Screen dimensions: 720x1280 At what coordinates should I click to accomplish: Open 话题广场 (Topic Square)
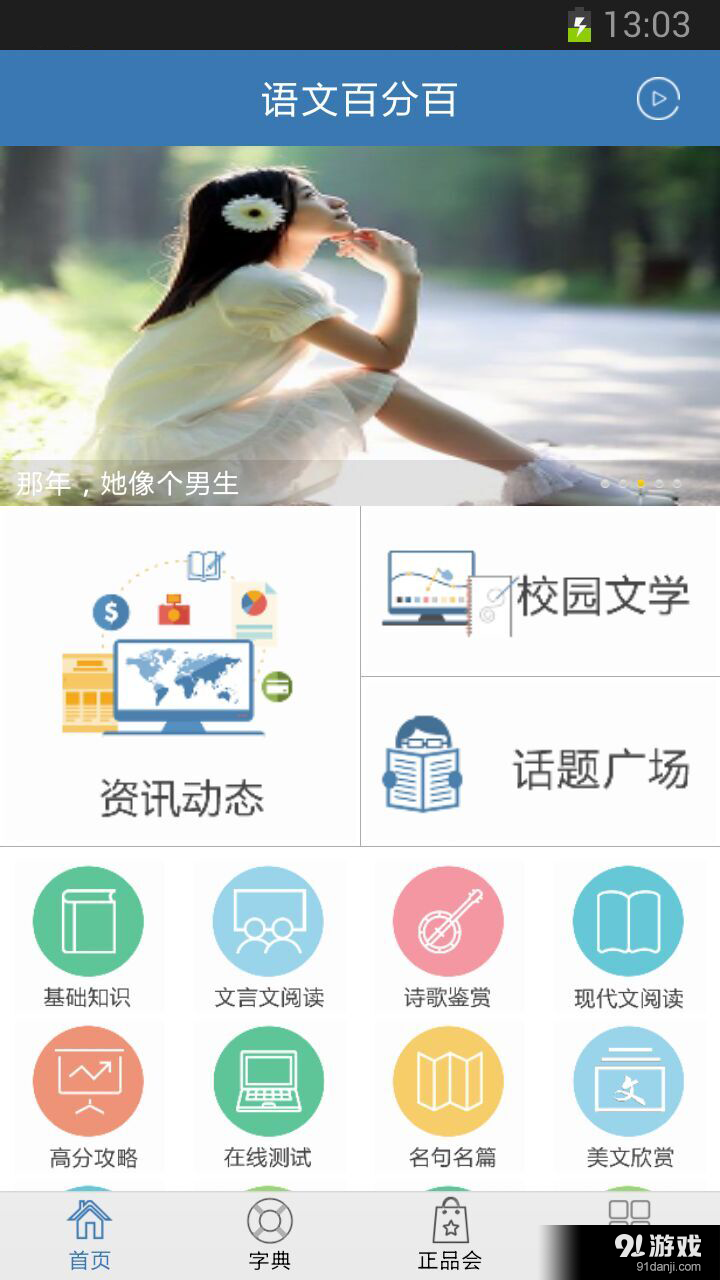pyautogui.click(x=540, y=763)
